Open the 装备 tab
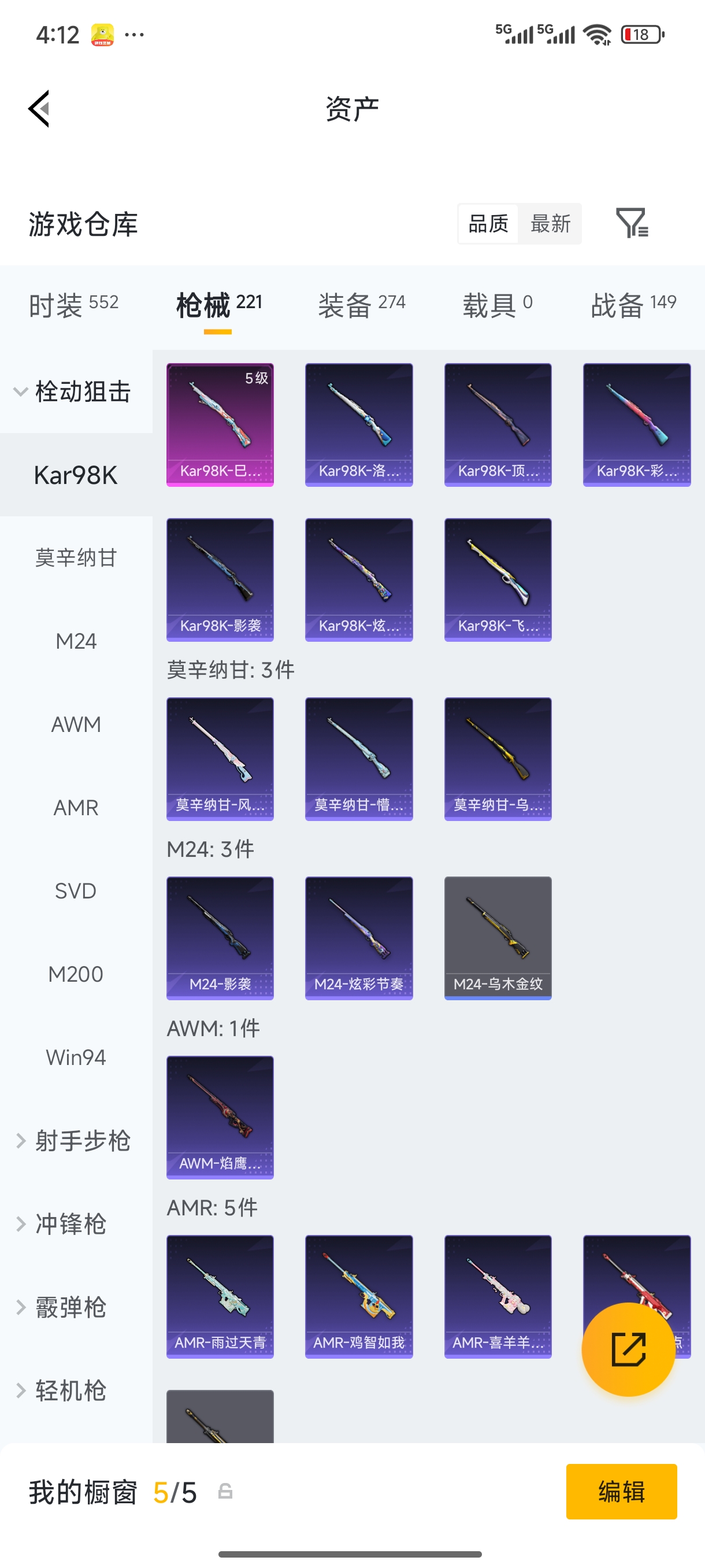 pyautogui.click(x=361, y=304)
